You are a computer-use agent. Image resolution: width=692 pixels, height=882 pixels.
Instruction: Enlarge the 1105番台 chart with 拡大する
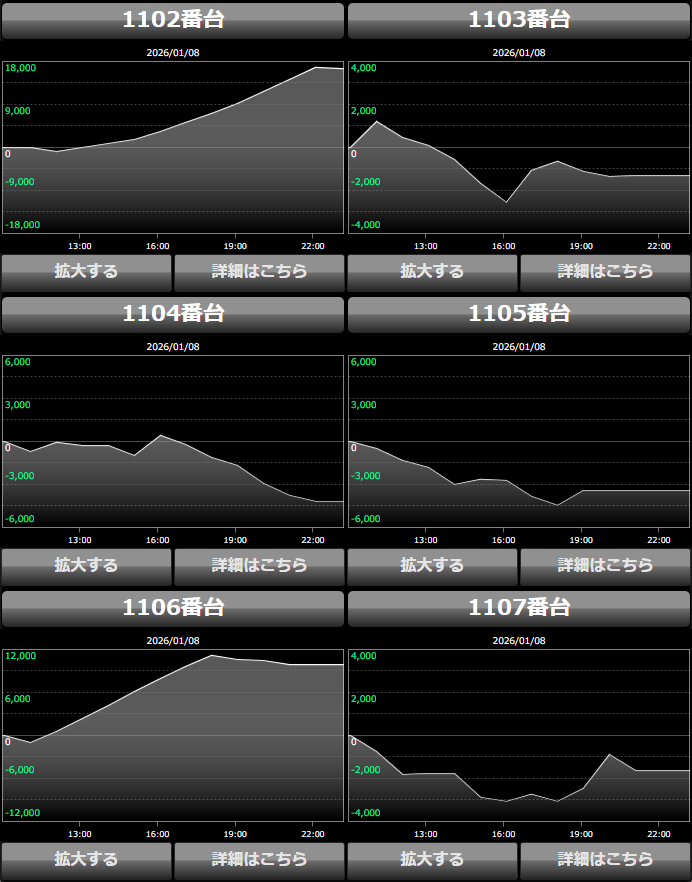[x=432, y=565]
